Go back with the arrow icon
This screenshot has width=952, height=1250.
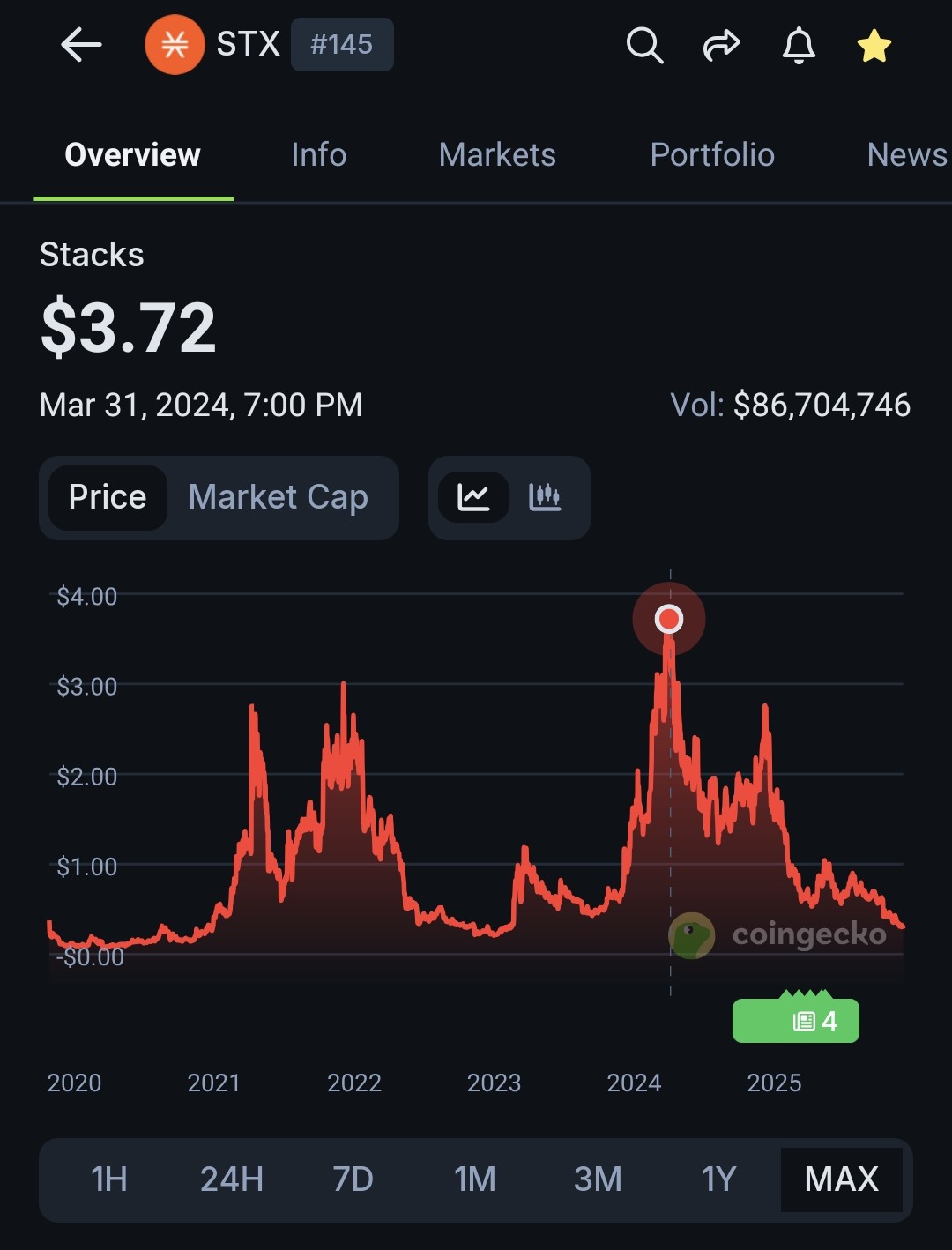pyautogui.click(x=81, y=45)
